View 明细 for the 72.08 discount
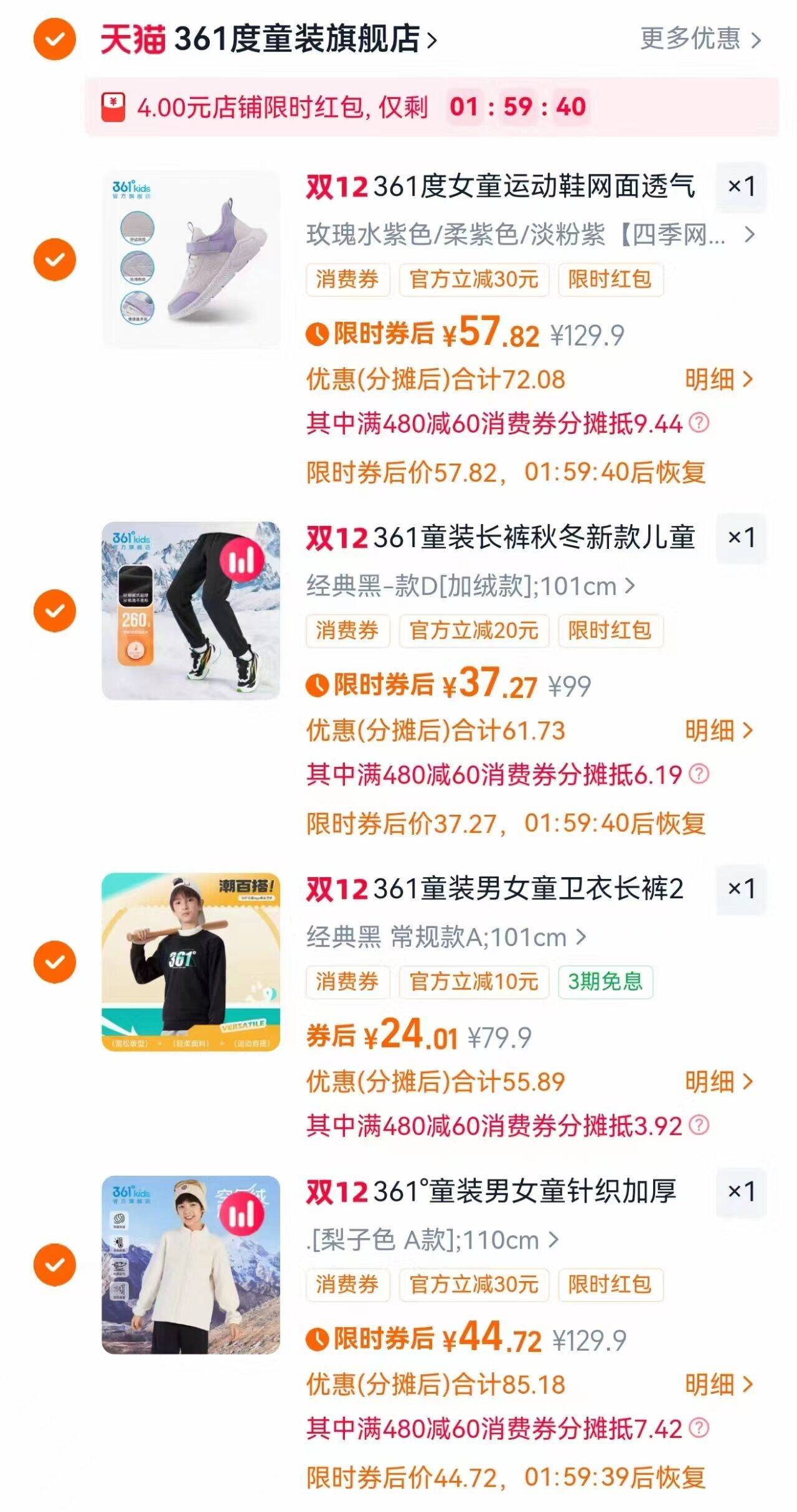The image size is (797, 1512). 719,379
